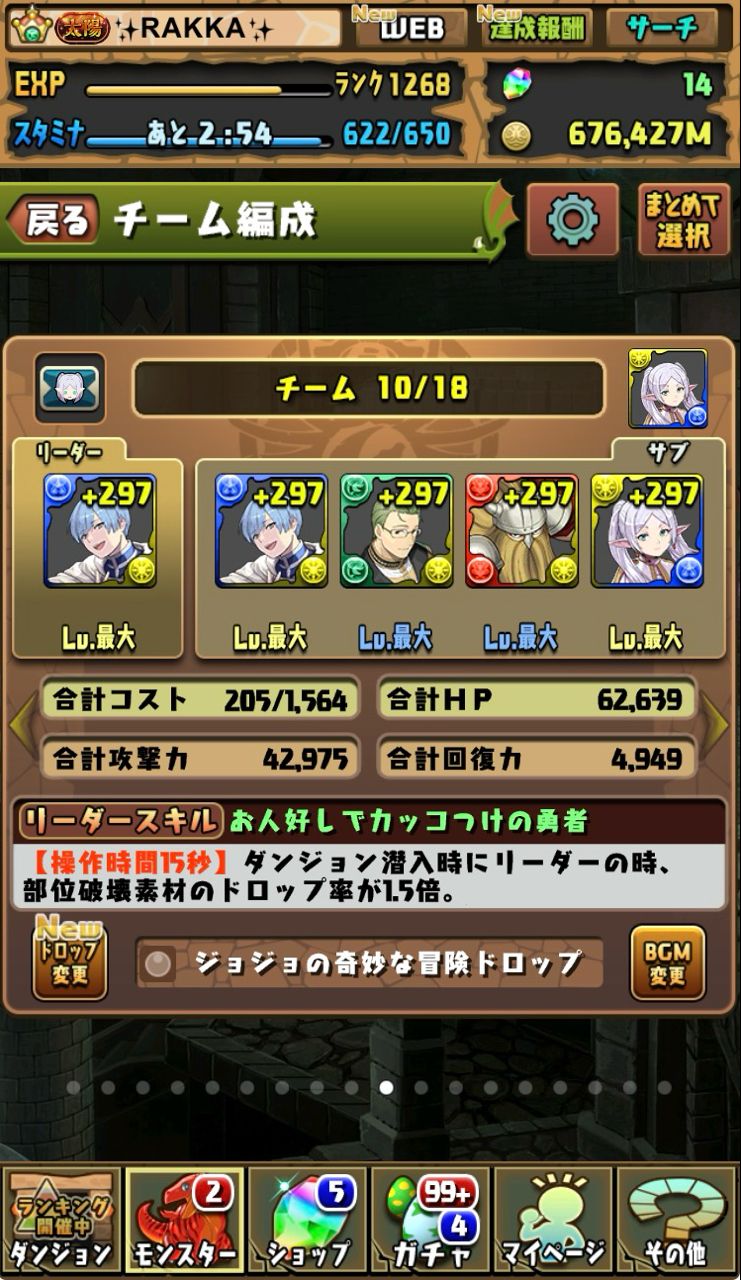Select the silver-haired elf sub monster
Viewport: 741px width, 1280px height.
[x=646, y=532]
